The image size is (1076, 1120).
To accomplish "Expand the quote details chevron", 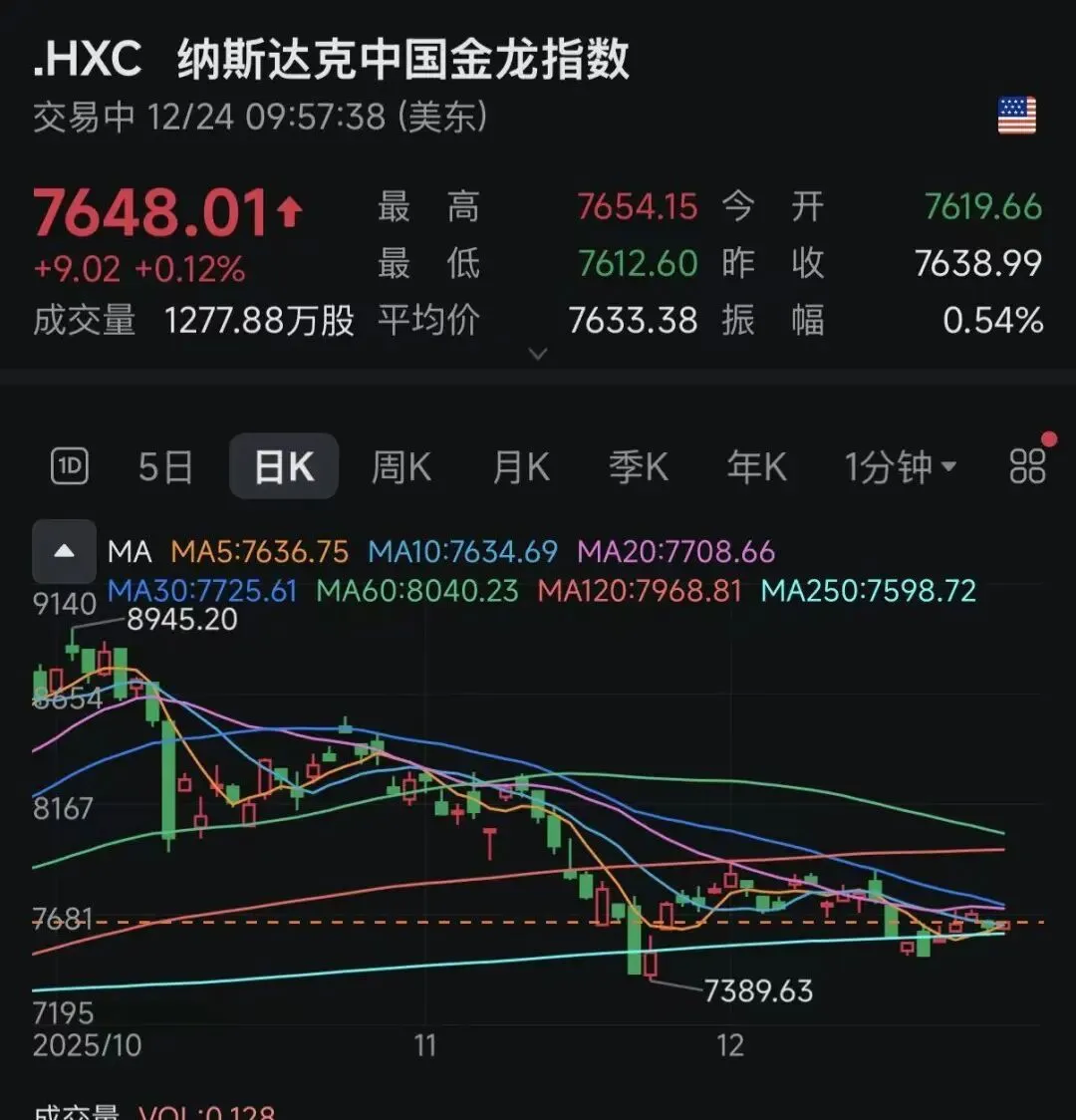I will point(538,355).
